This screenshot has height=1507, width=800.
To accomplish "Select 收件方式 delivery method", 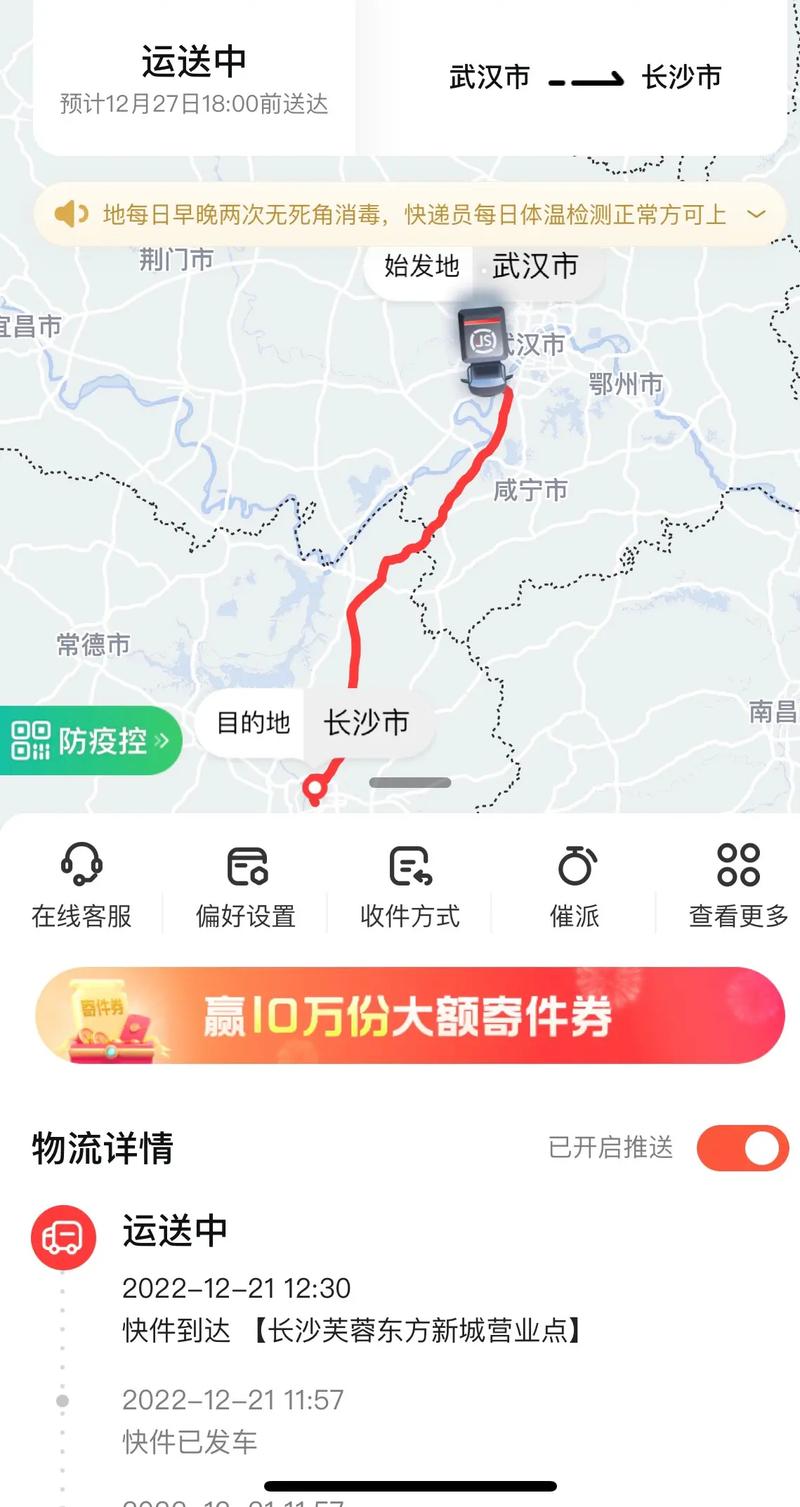I will [409, 884].
